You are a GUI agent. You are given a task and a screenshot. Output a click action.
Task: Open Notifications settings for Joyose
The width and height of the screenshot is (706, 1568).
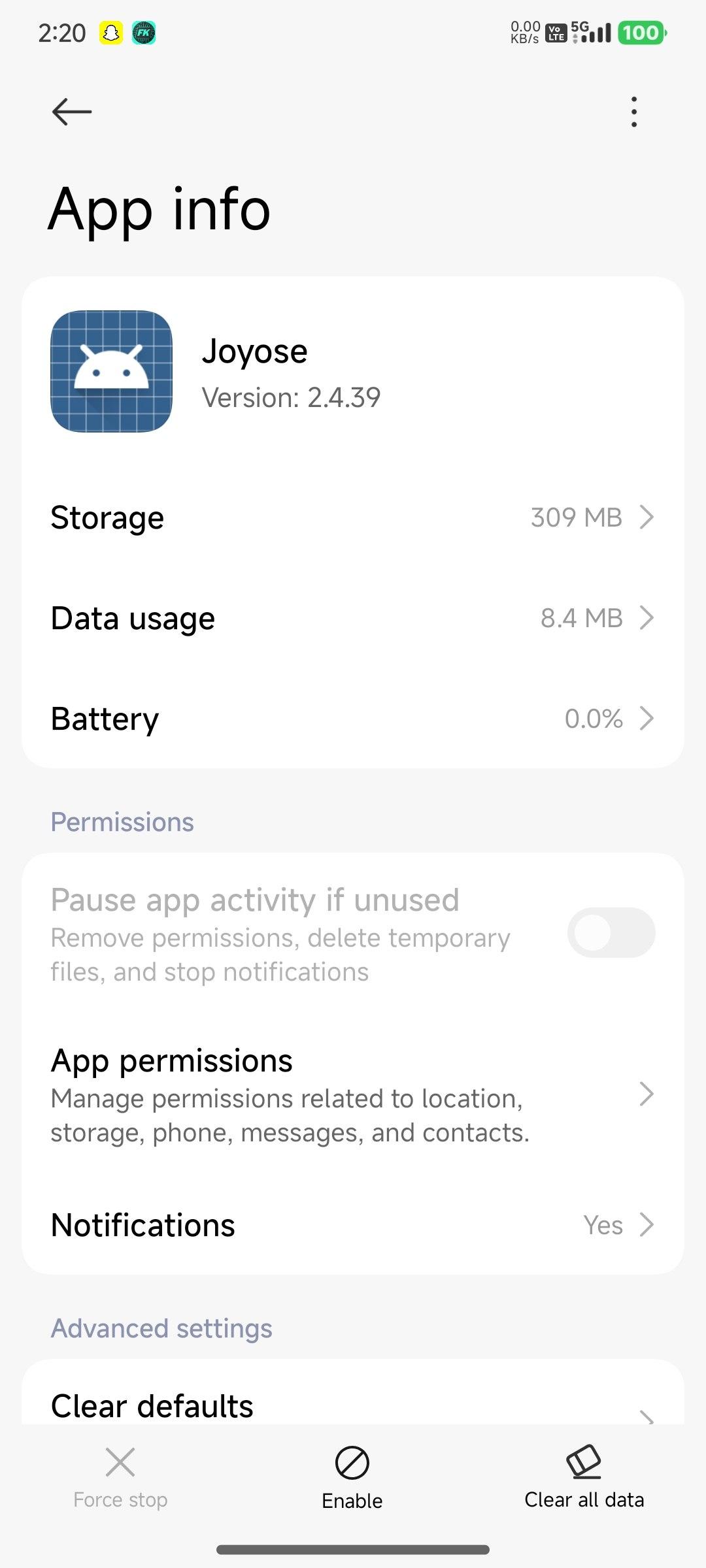pyautogui.click(x=353, y=1225)
